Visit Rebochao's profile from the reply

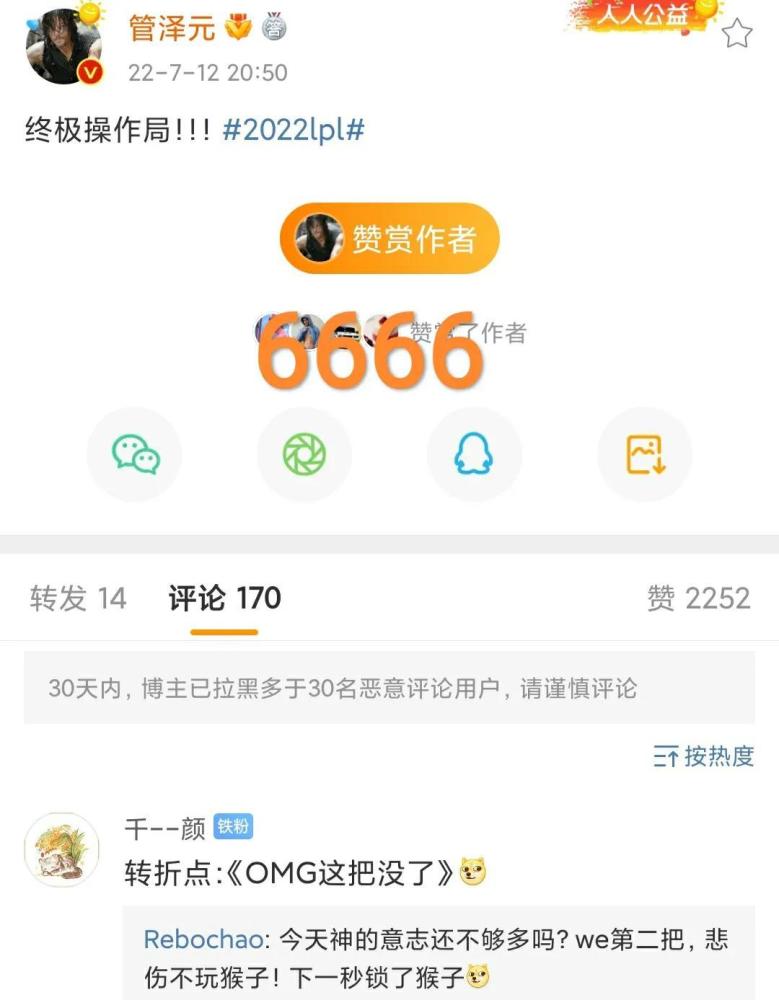pyautogui.click(x=205, y=940)
